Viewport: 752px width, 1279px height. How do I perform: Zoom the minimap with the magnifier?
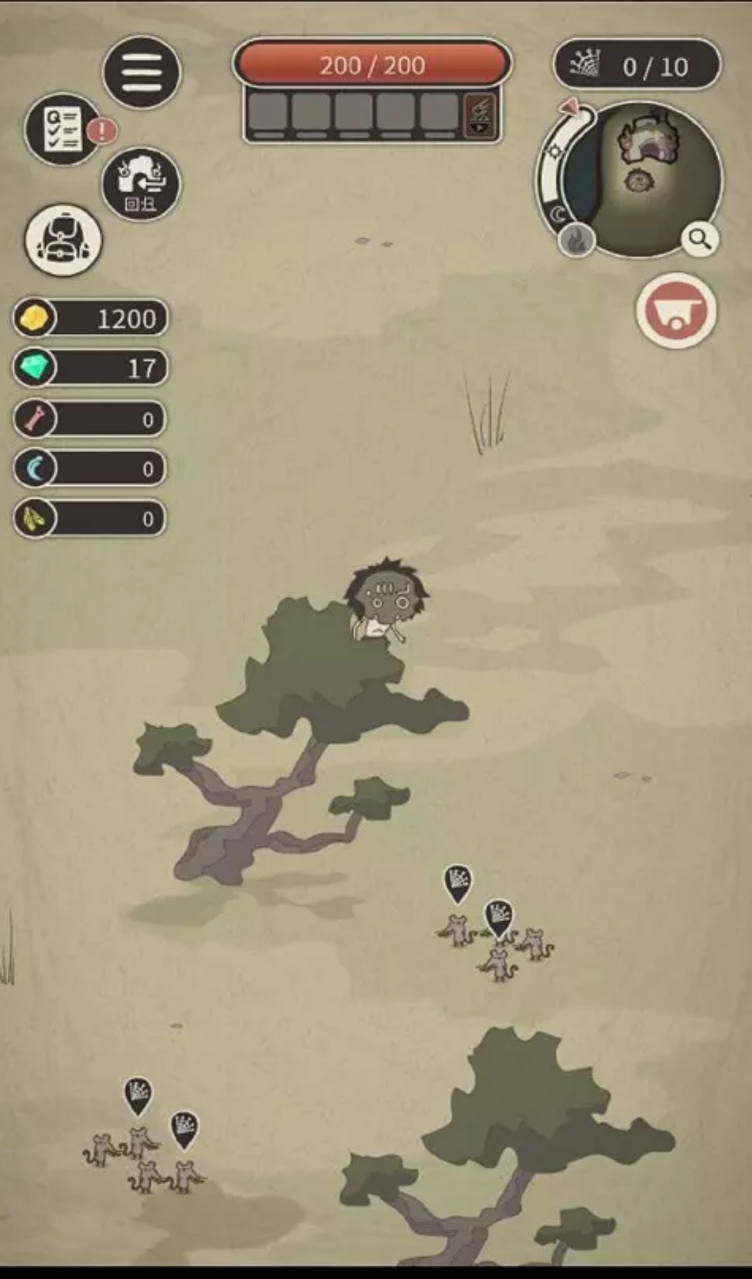[699, 238]
